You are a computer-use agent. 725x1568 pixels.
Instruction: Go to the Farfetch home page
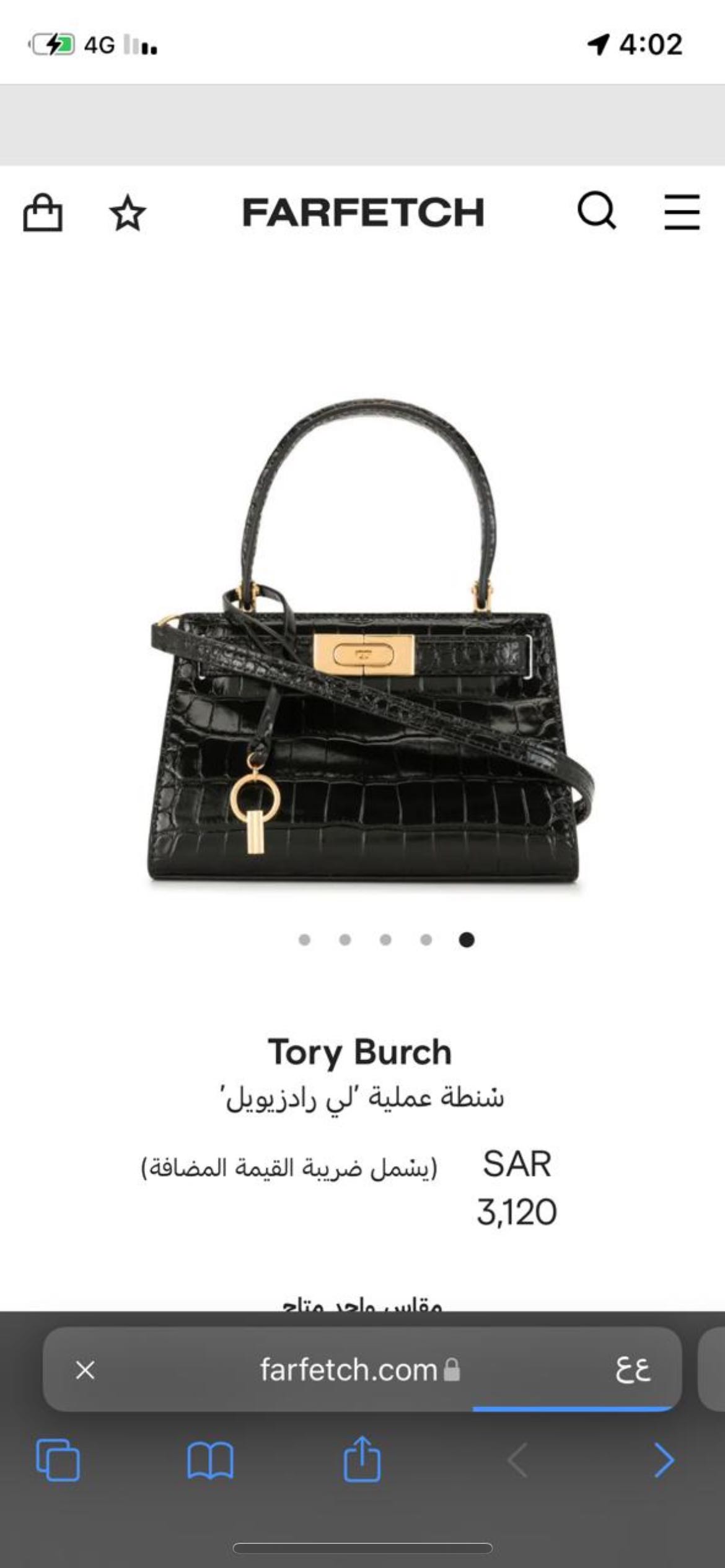[x=362, y=212]
